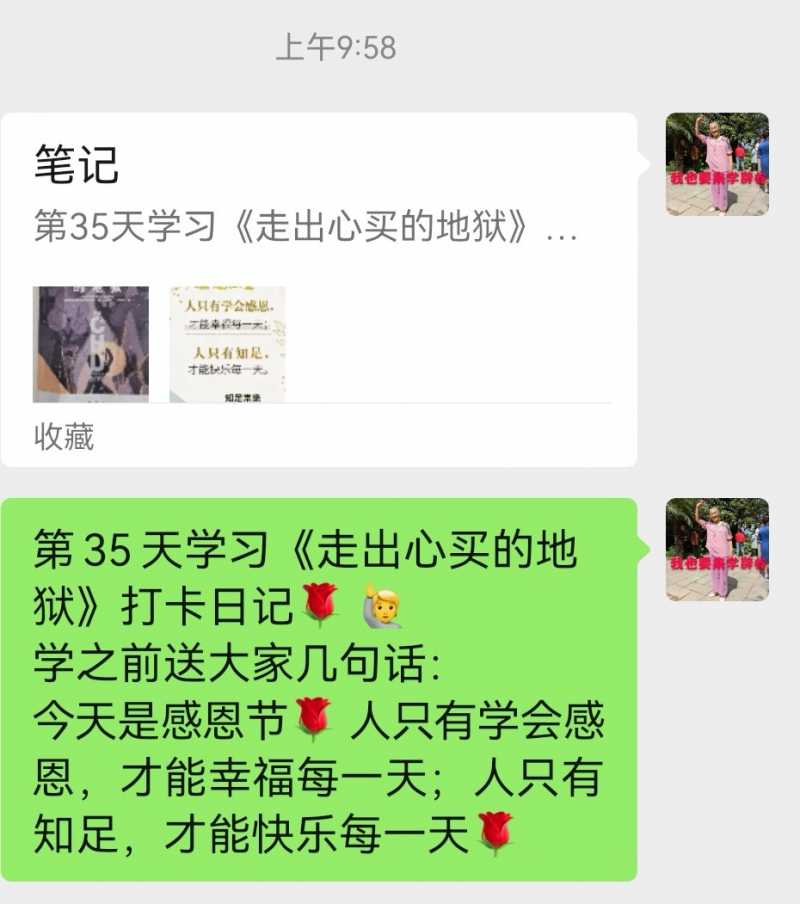Tap the avatar beside the green message
Viewport: 800px width, 904px height.
pos(717,550)
